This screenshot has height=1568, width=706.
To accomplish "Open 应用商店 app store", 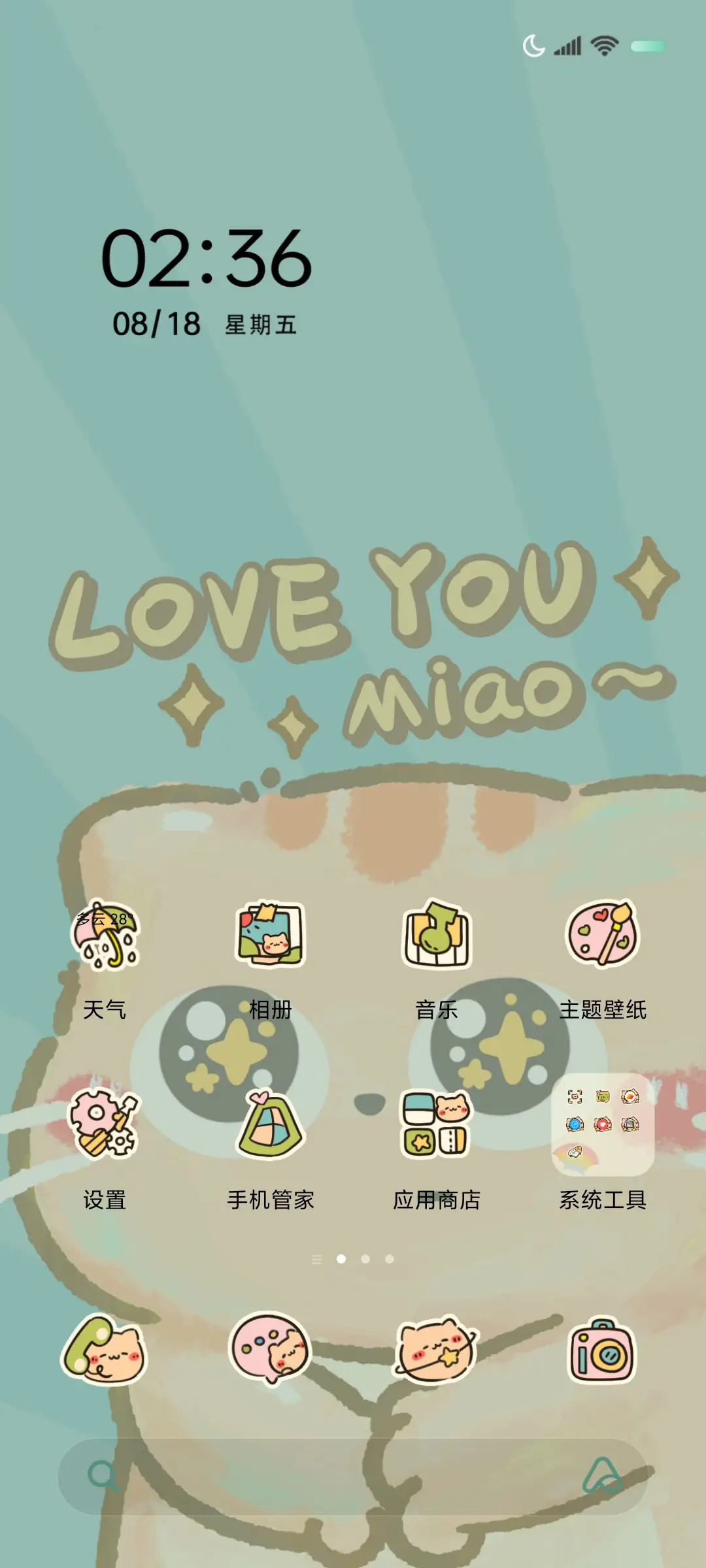I will click(x=437, y=1125).
